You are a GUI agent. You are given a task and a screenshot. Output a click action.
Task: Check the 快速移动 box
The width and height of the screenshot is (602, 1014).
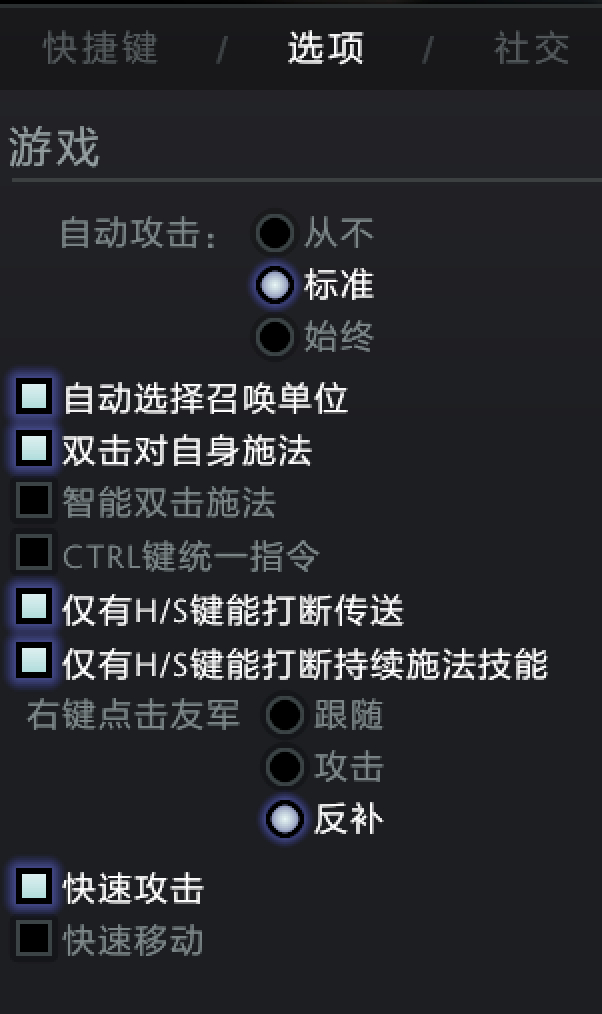(35, 939)
